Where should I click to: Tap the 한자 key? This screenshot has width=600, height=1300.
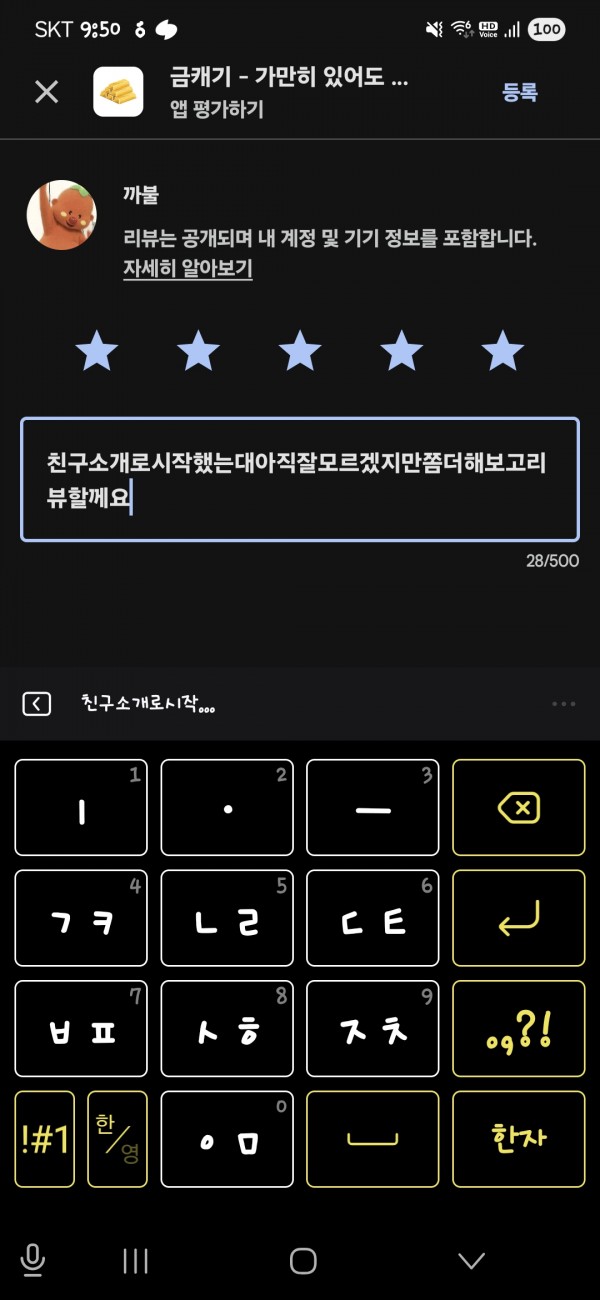point(519,1139)
